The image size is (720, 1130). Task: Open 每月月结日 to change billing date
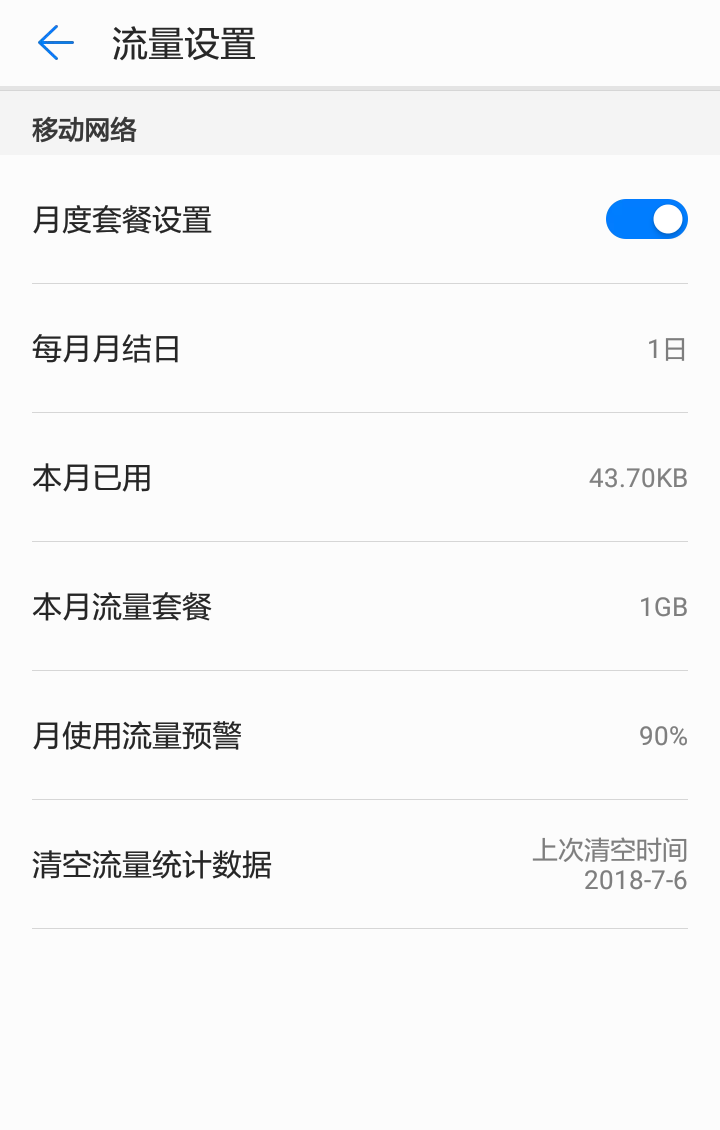pos(360,348)
